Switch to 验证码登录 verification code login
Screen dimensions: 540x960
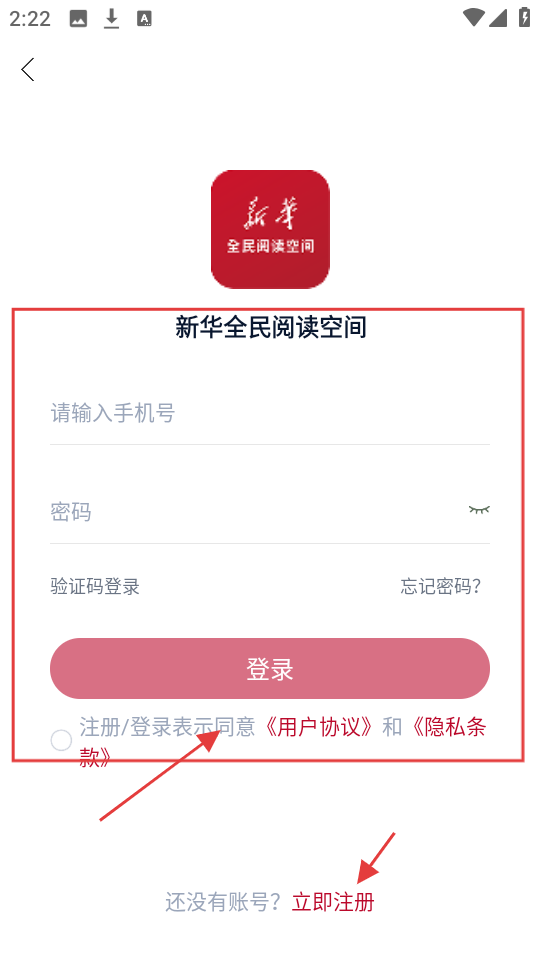pos(95,587)
